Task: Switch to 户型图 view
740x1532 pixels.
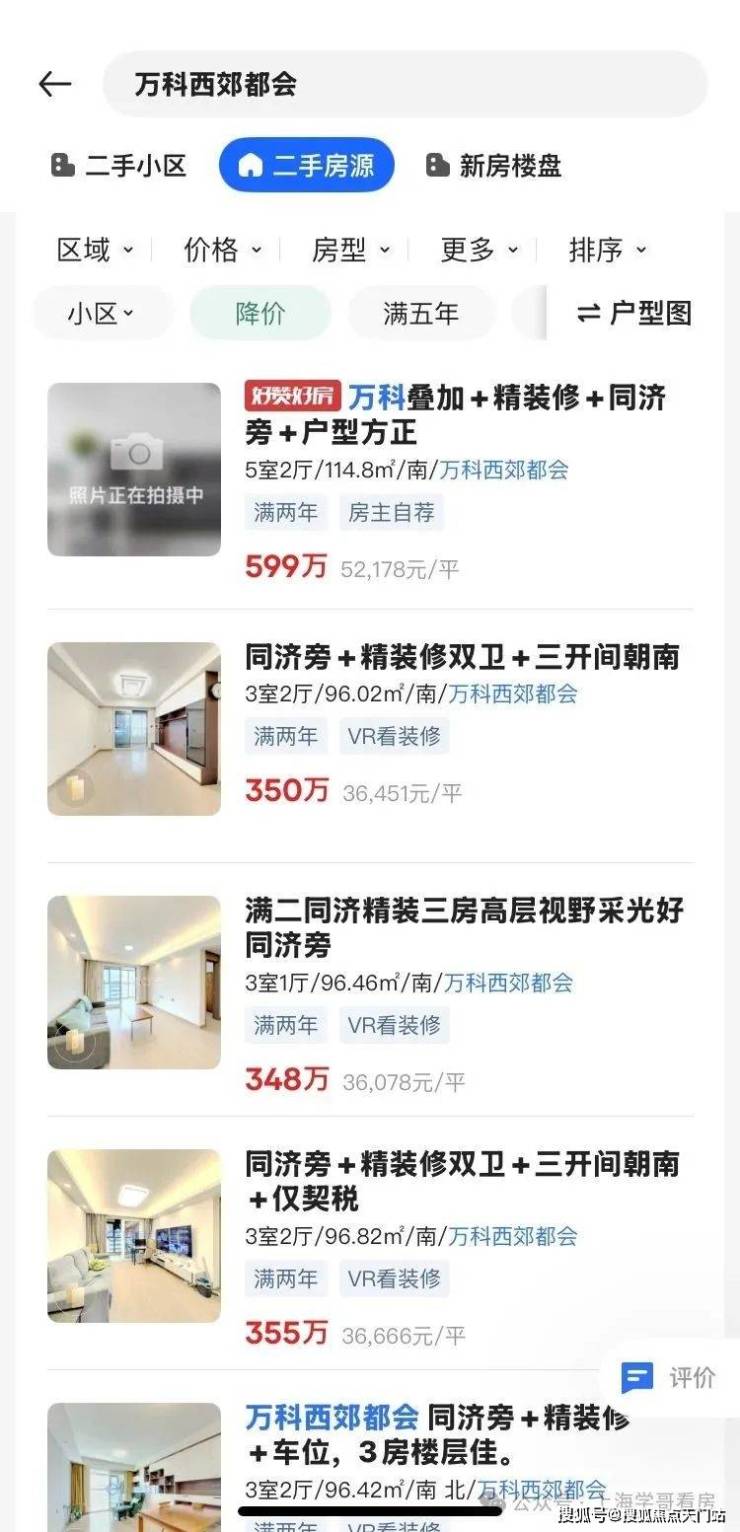Action: [634, 314]
